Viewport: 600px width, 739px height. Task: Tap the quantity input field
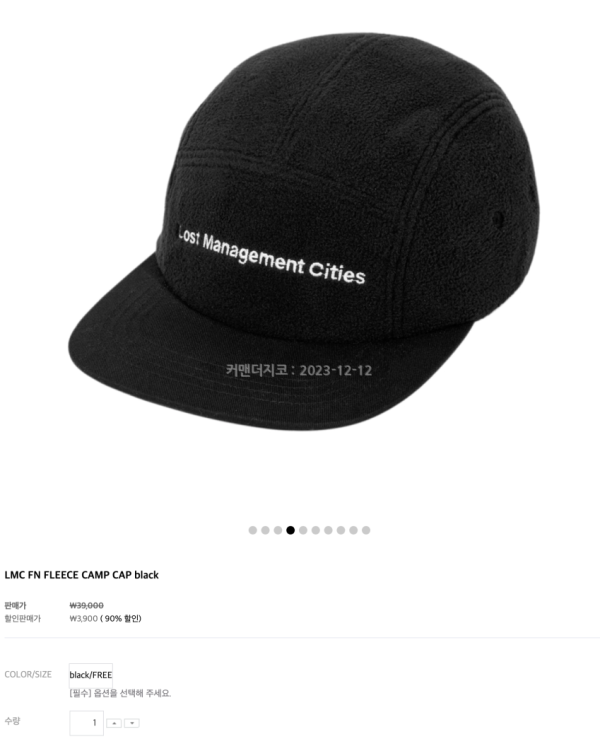[87, 723]
